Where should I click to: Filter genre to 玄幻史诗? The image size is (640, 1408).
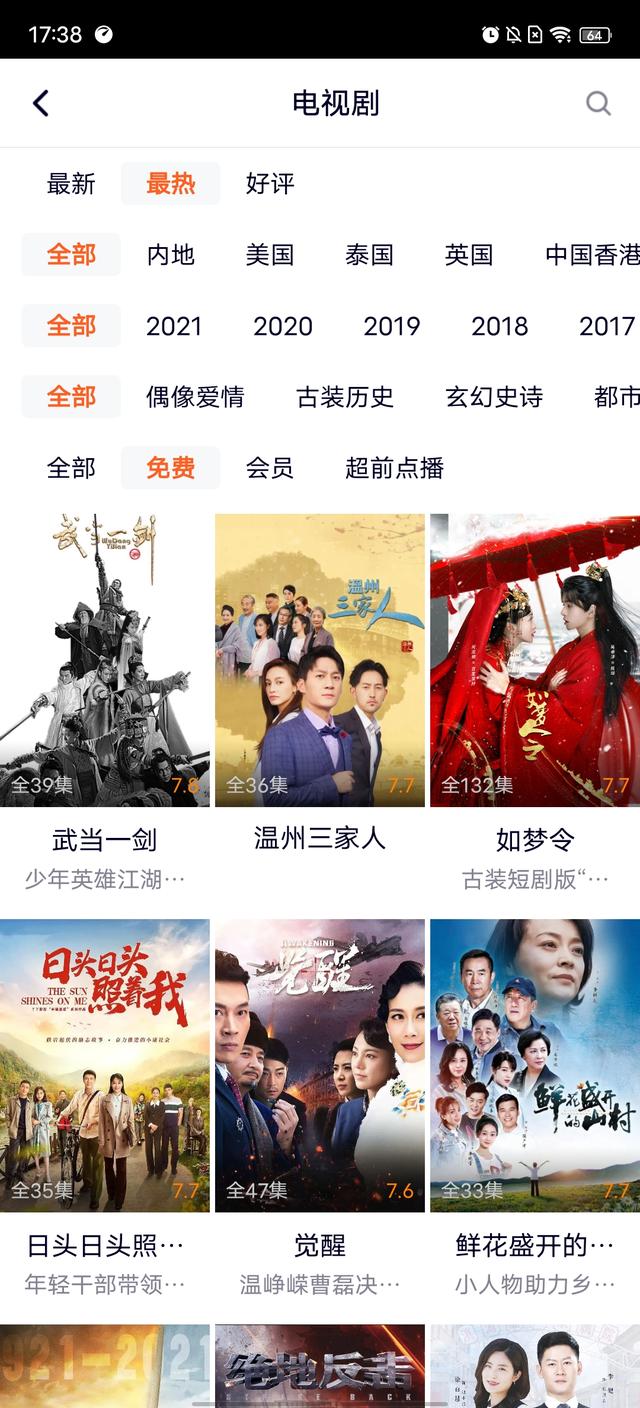point(494,397)
